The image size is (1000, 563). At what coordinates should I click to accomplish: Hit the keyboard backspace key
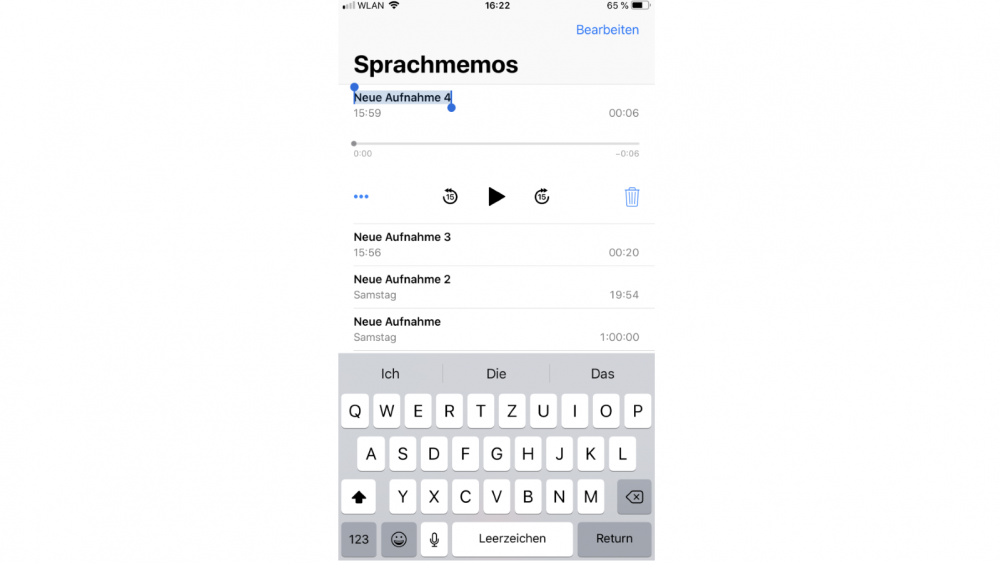pos(634,496)
